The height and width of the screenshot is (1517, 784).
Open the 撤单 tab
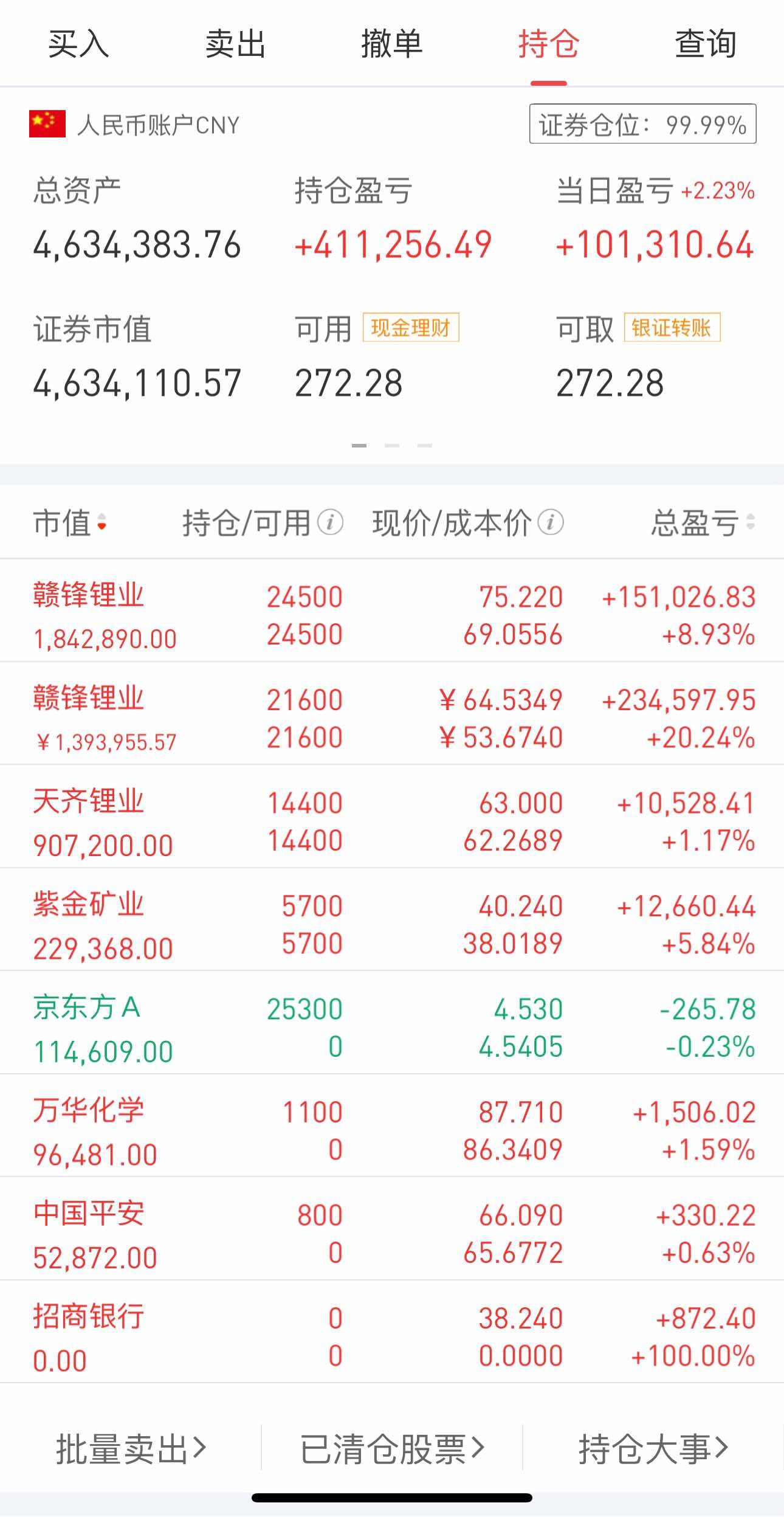pos(391,44)
